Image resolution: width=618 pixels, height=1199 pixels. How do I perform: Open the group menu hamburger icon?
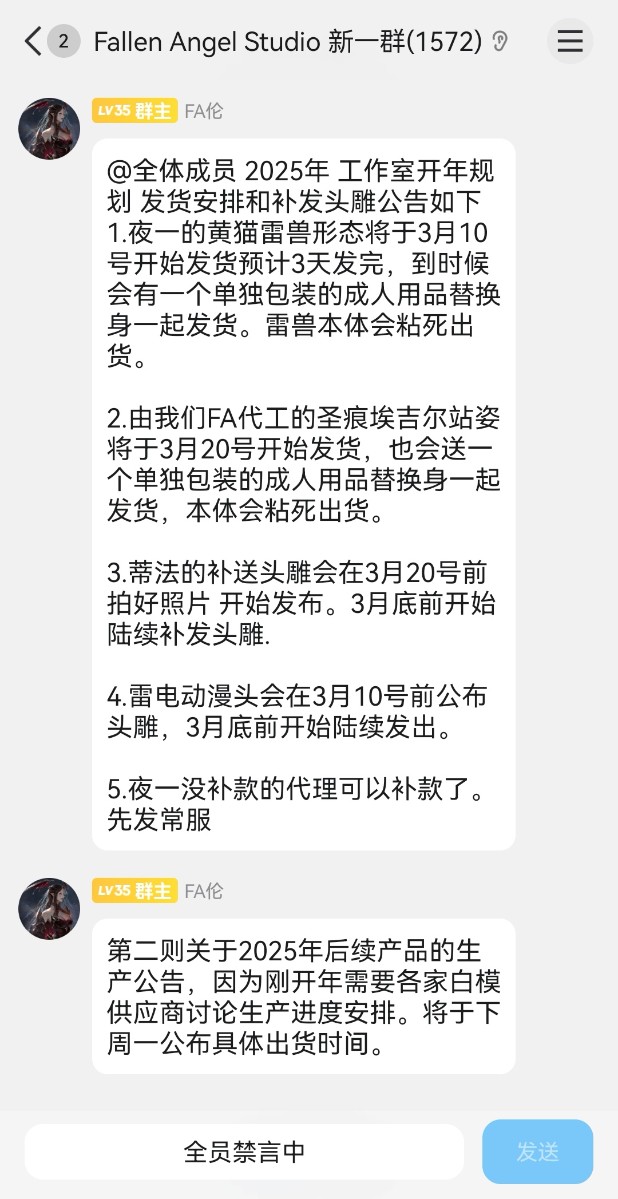570,41
